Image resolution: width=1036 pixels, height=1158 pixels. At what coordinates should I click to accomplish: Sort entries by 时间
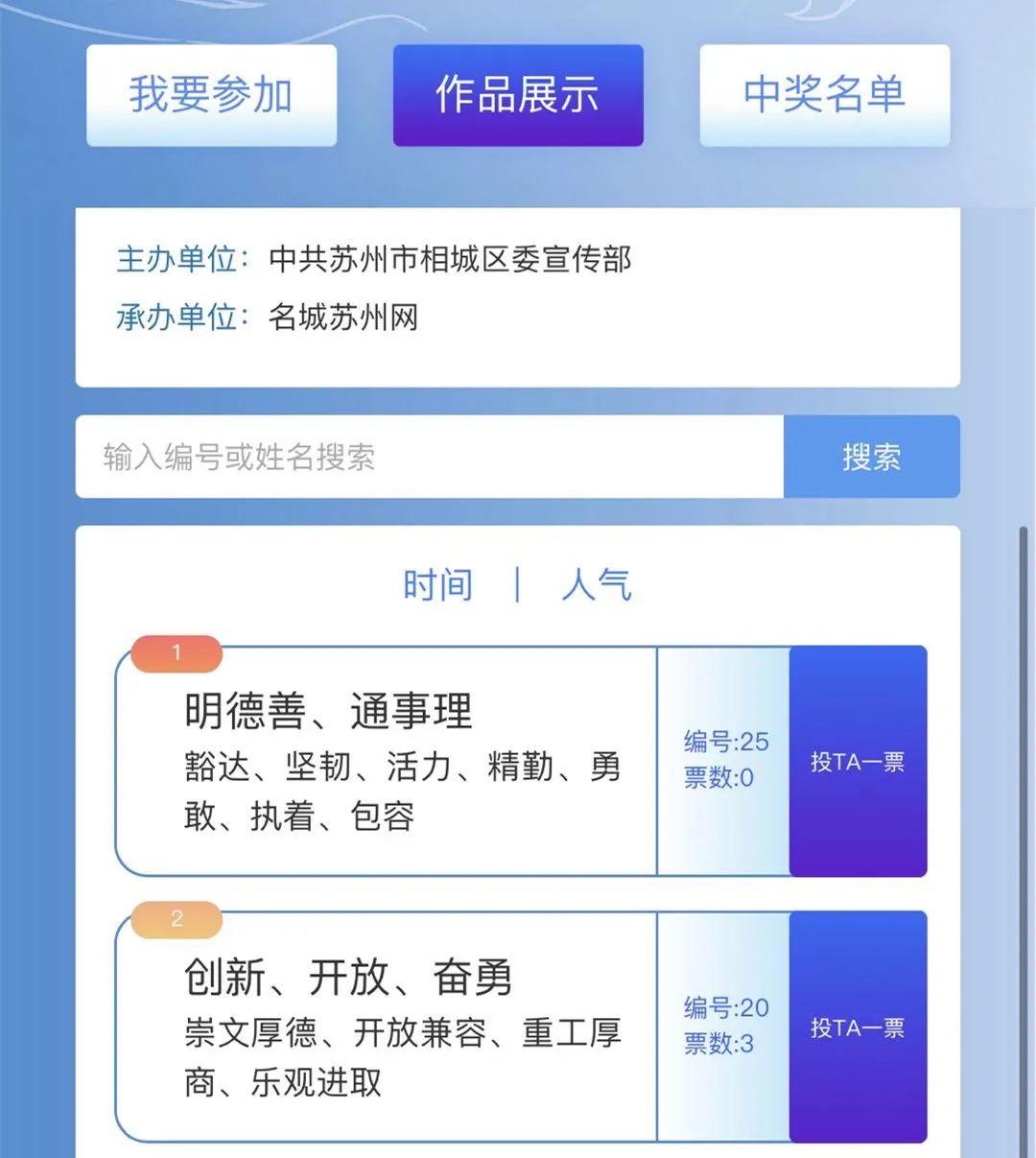(437, 584)
